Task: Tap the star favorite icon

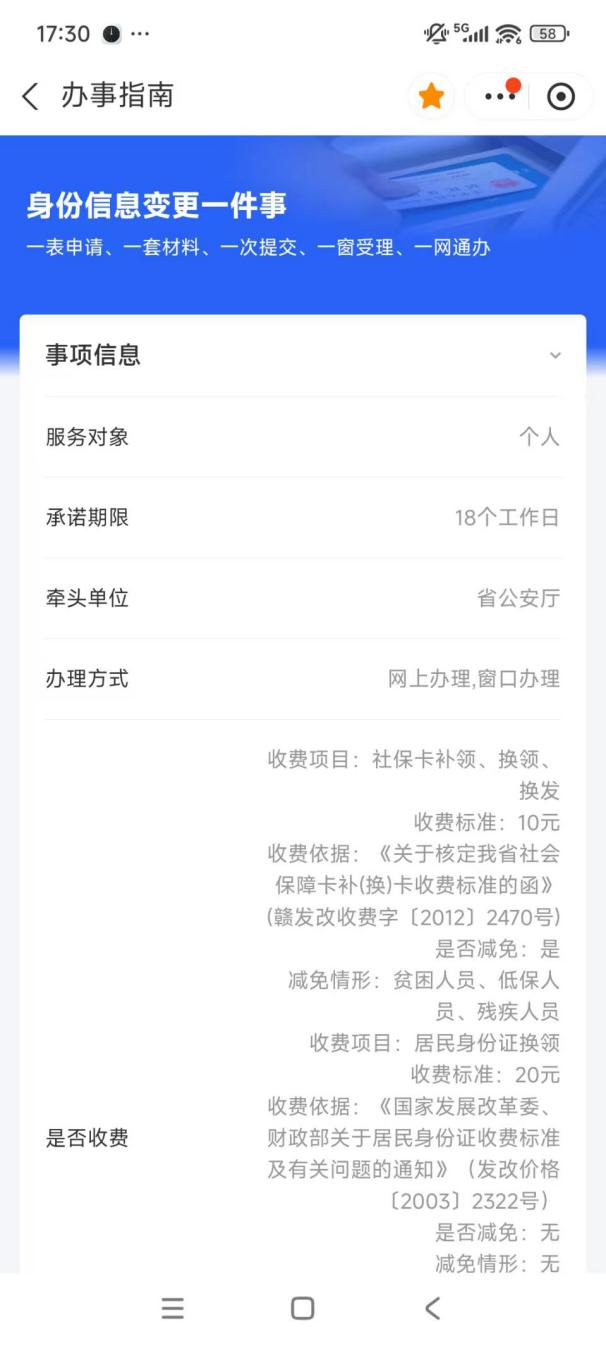Action: pos(431,96)
